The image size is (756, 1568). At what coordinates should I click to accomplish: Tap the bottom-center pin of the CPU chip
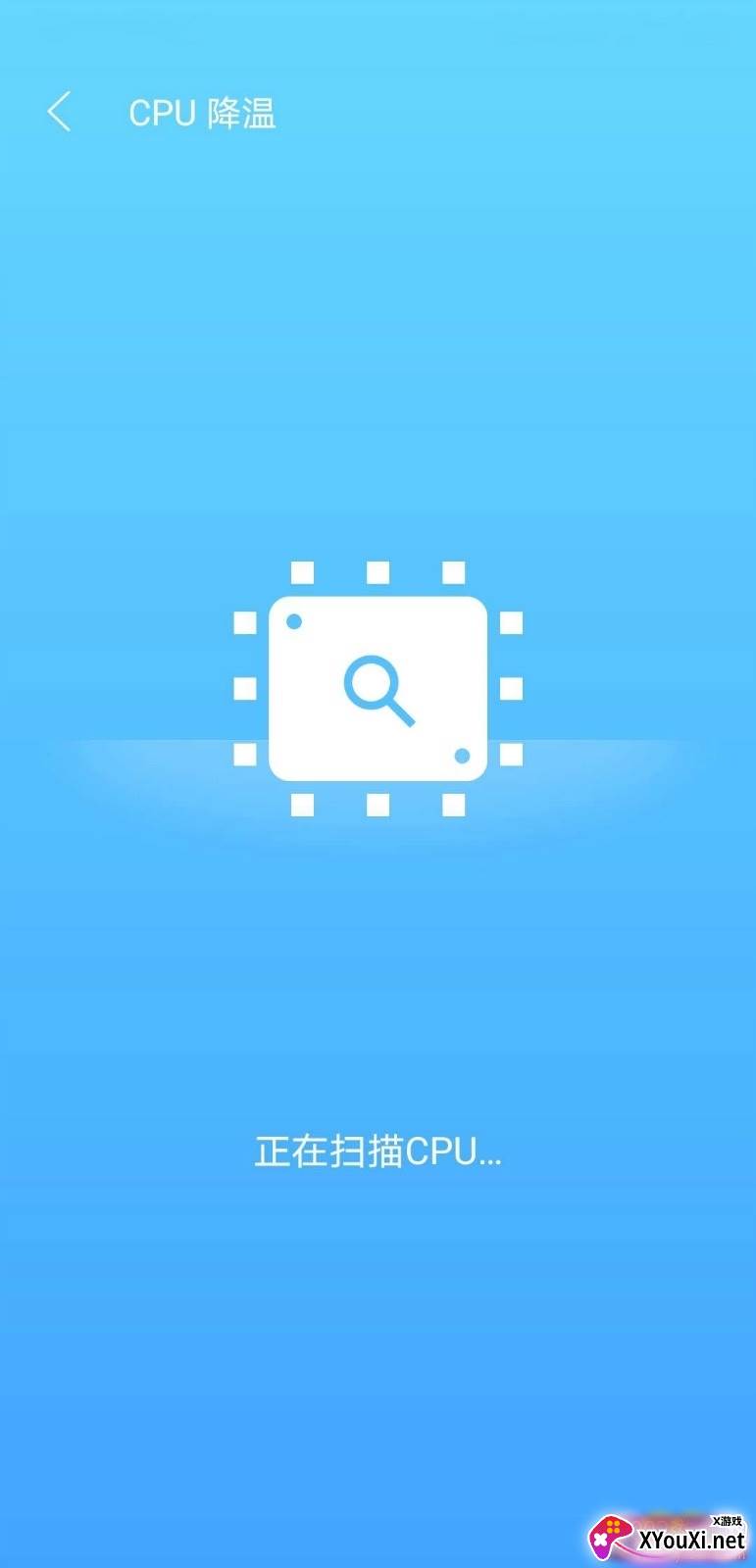[378, 807]
